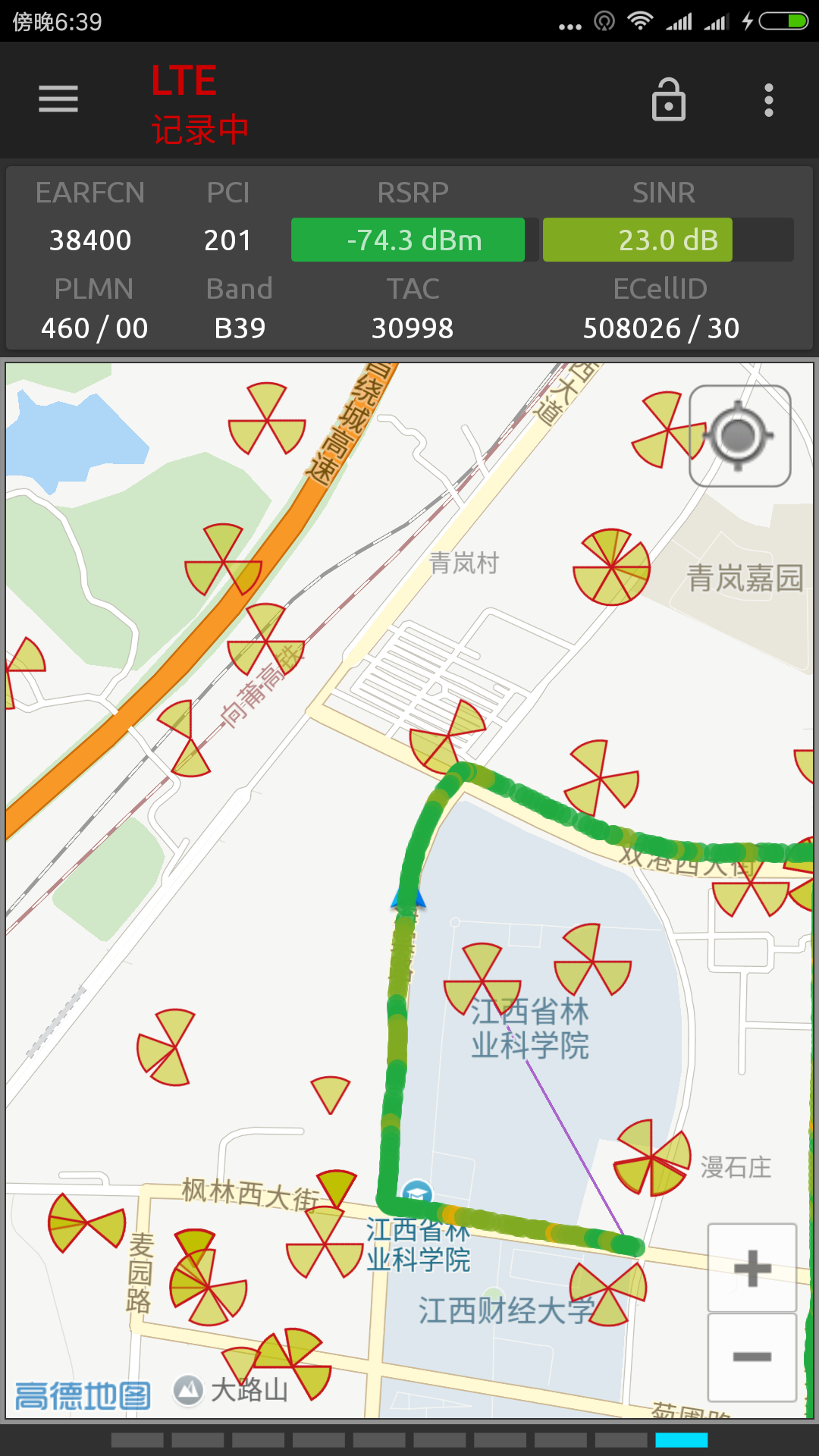Open the hamburger navigation drawer

58,99
